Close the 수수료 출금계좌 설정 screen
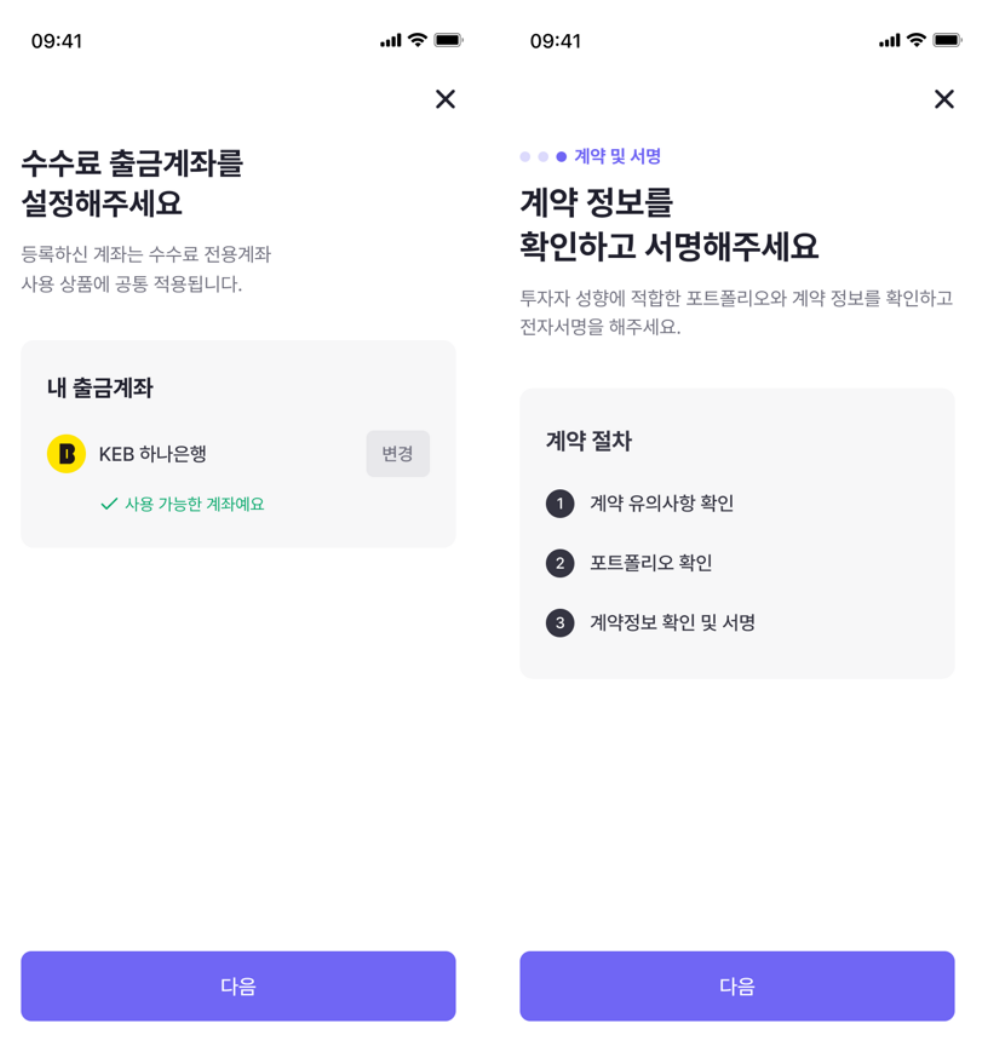This screenshot has width=1003, height=1037. 445,99
